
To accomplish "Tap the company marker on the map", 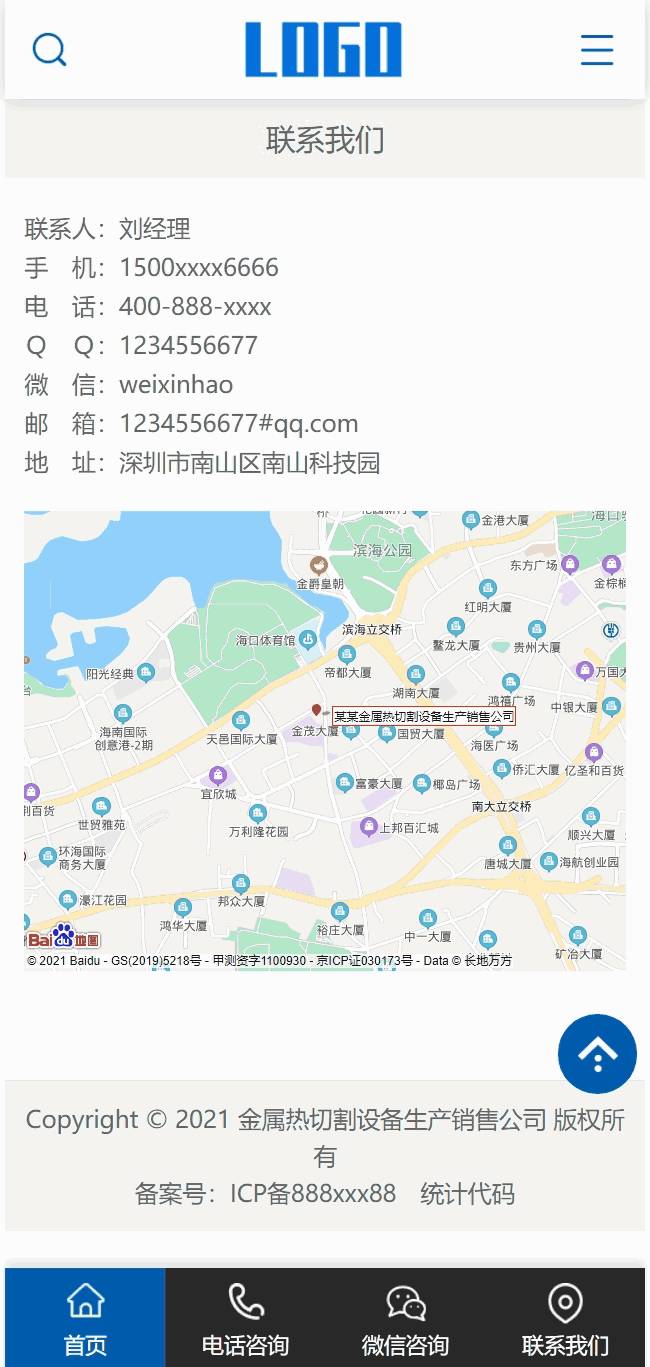I will pyautogui.click(x=317, y=710).
